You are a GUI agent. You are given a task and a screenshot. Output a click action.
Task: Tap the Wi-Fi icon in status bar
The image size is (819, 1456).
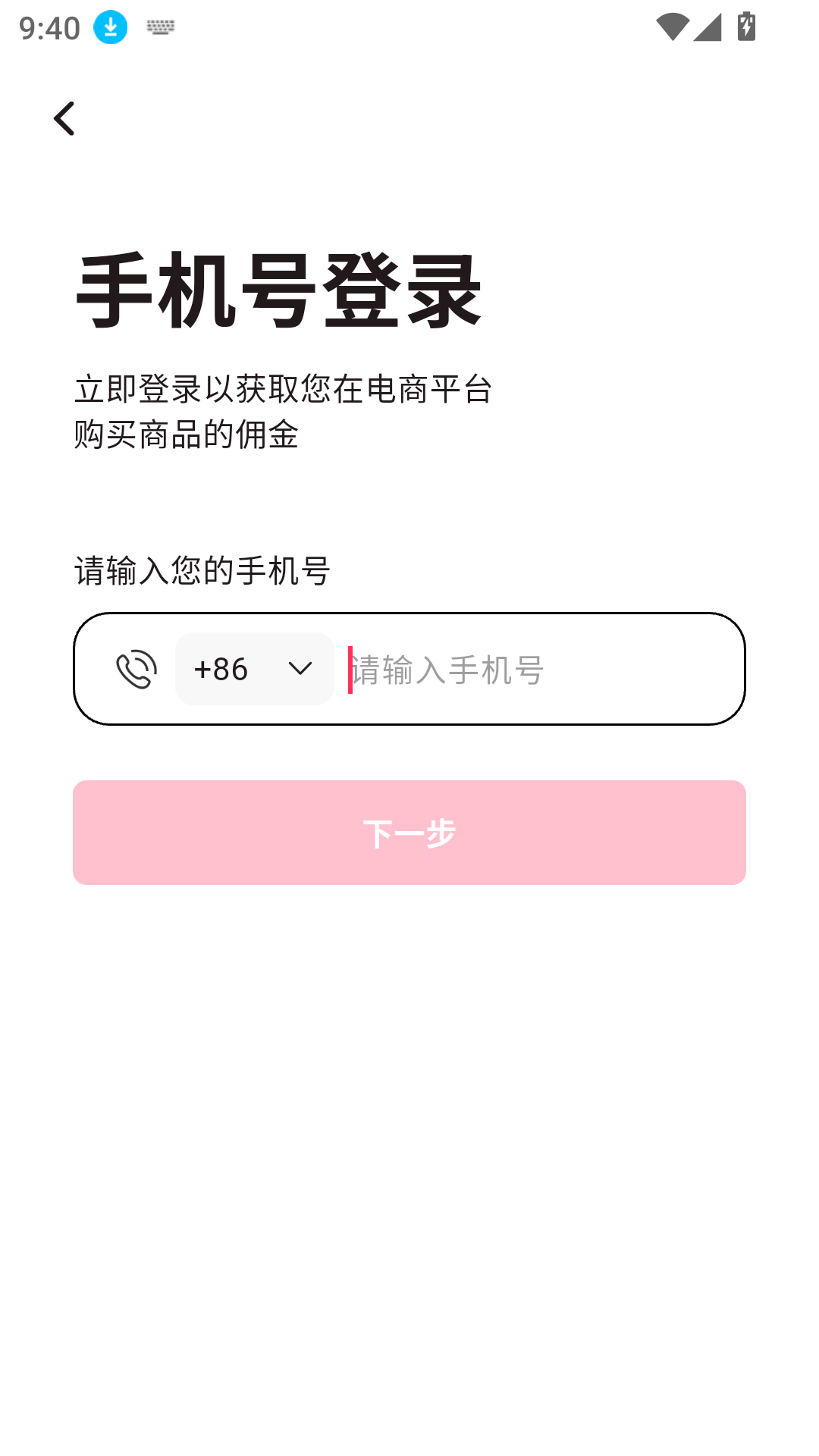click(x=672, y=26)
